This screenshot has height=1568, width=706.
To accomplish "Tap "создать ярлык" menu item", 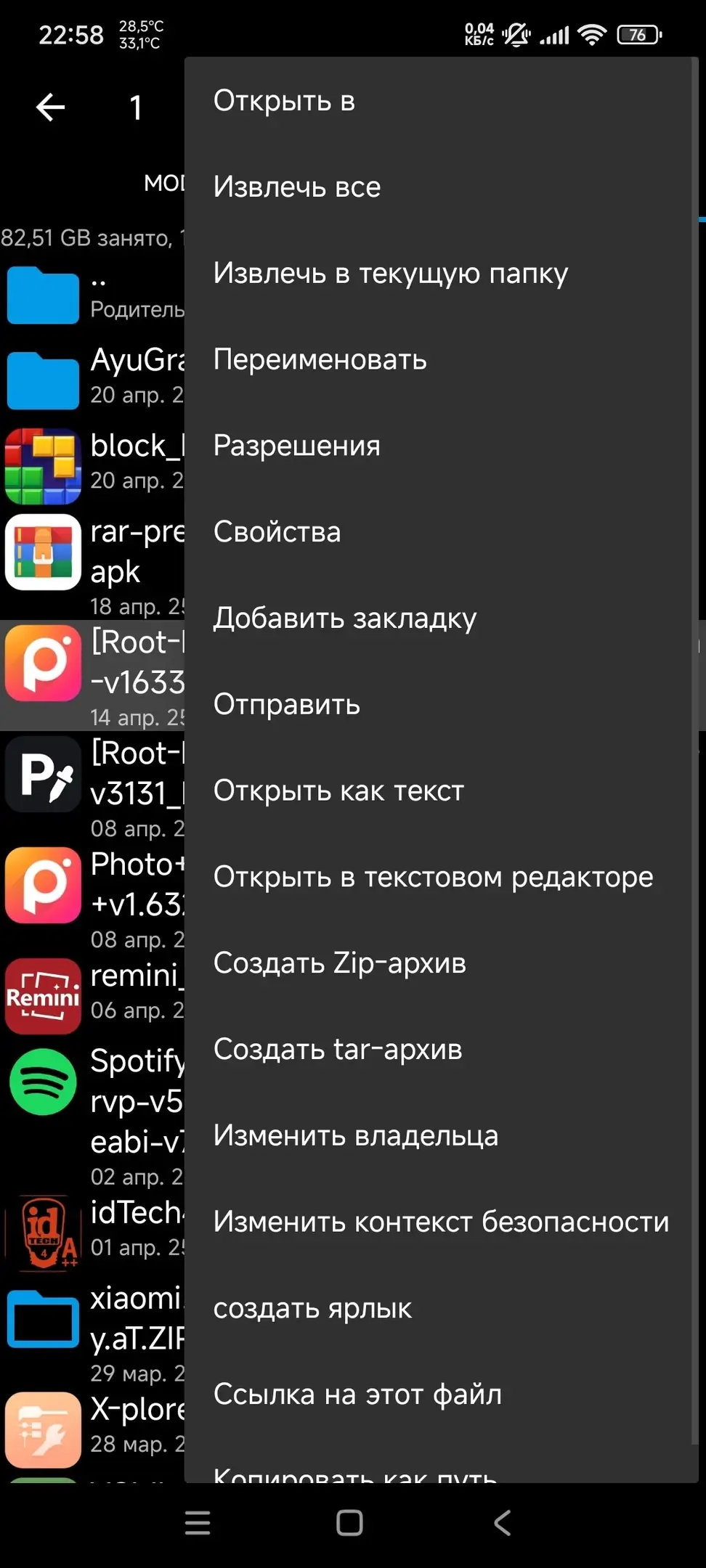I will (312, 1308).
